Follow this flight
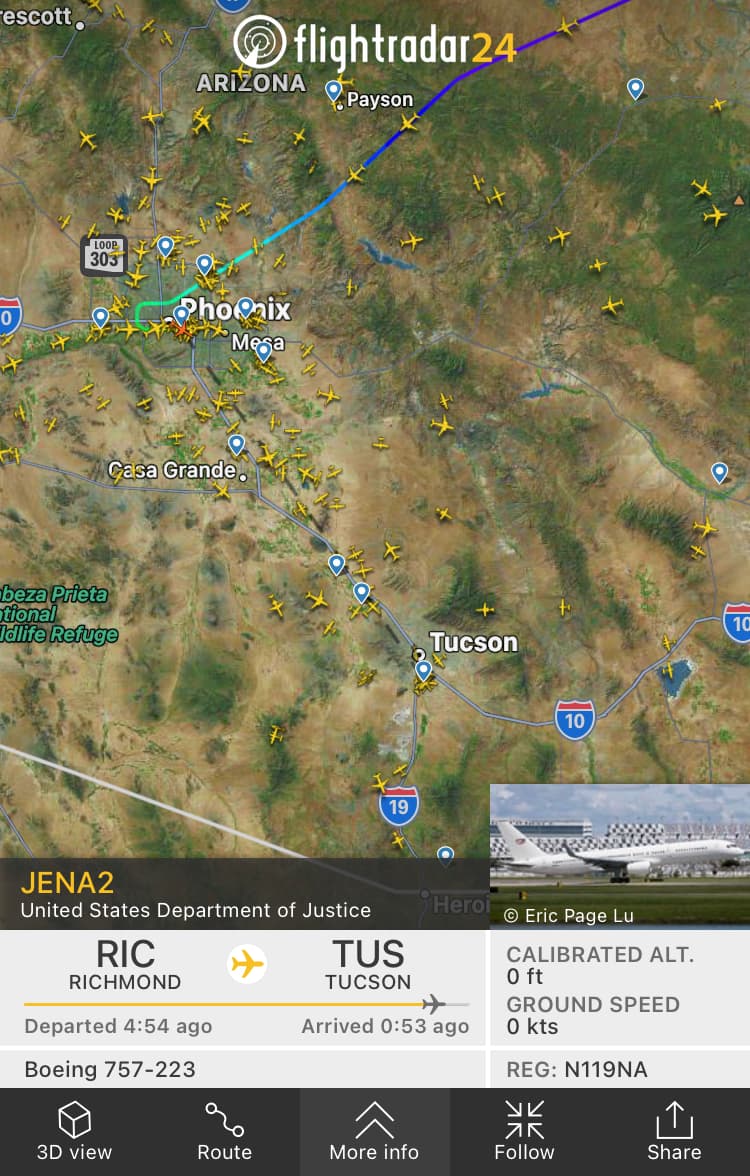The image size is (750, 1176). (x=524, y=1132)
